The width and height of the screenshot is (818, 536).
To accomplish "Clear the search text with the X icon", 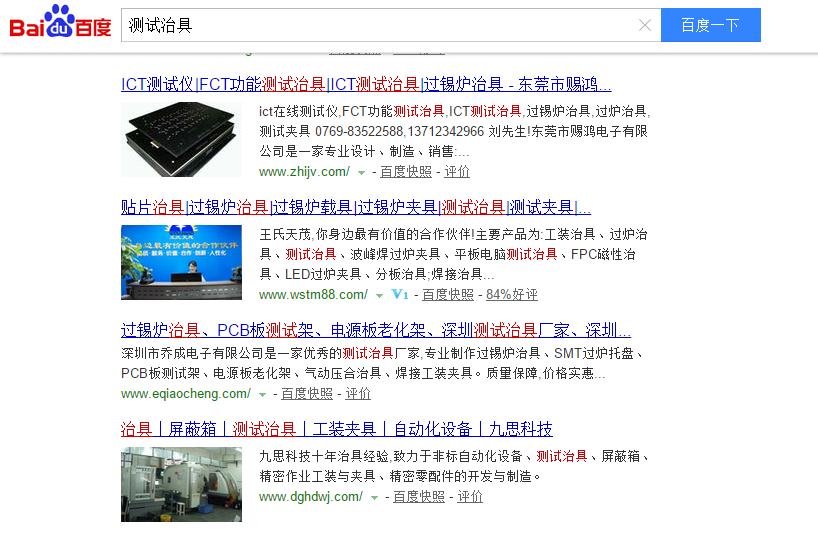I will (645, 26).
